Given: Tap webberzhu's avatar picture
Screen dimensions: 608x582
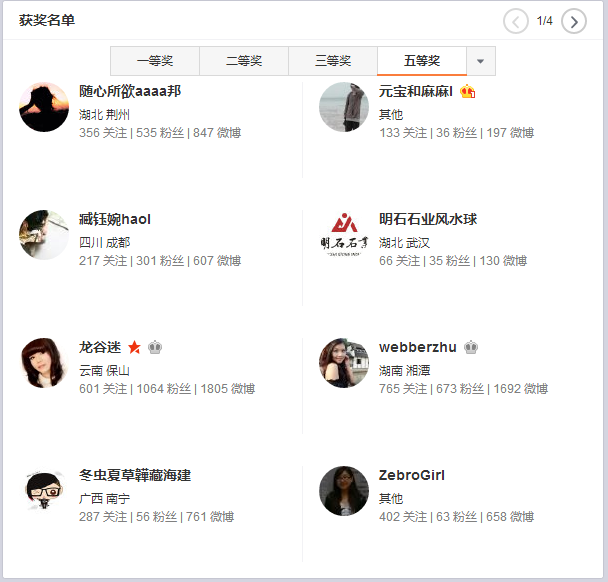Looking at the screenshot, I should point(344,363).
